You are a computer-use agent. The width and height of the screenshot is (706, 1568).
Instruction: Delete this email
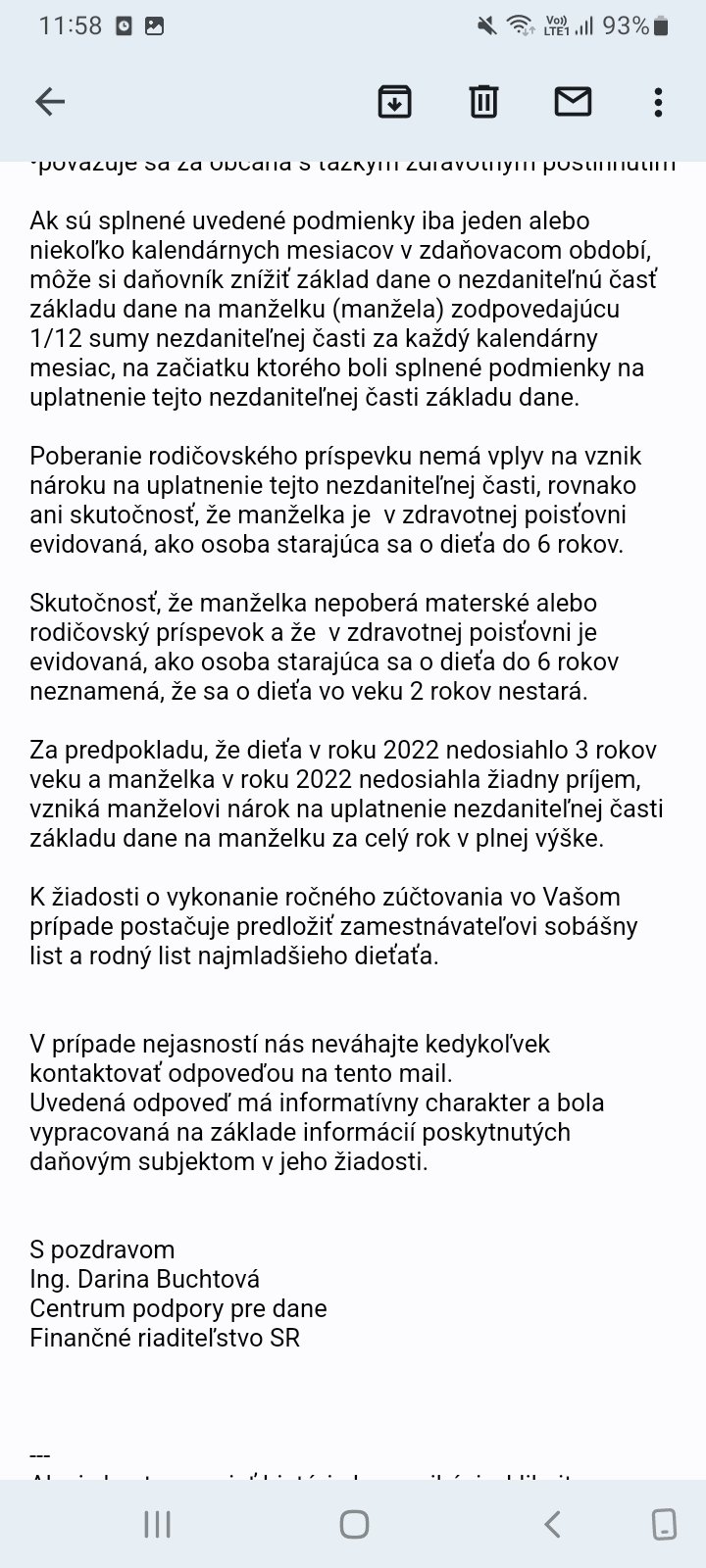[x=483, y=101]
